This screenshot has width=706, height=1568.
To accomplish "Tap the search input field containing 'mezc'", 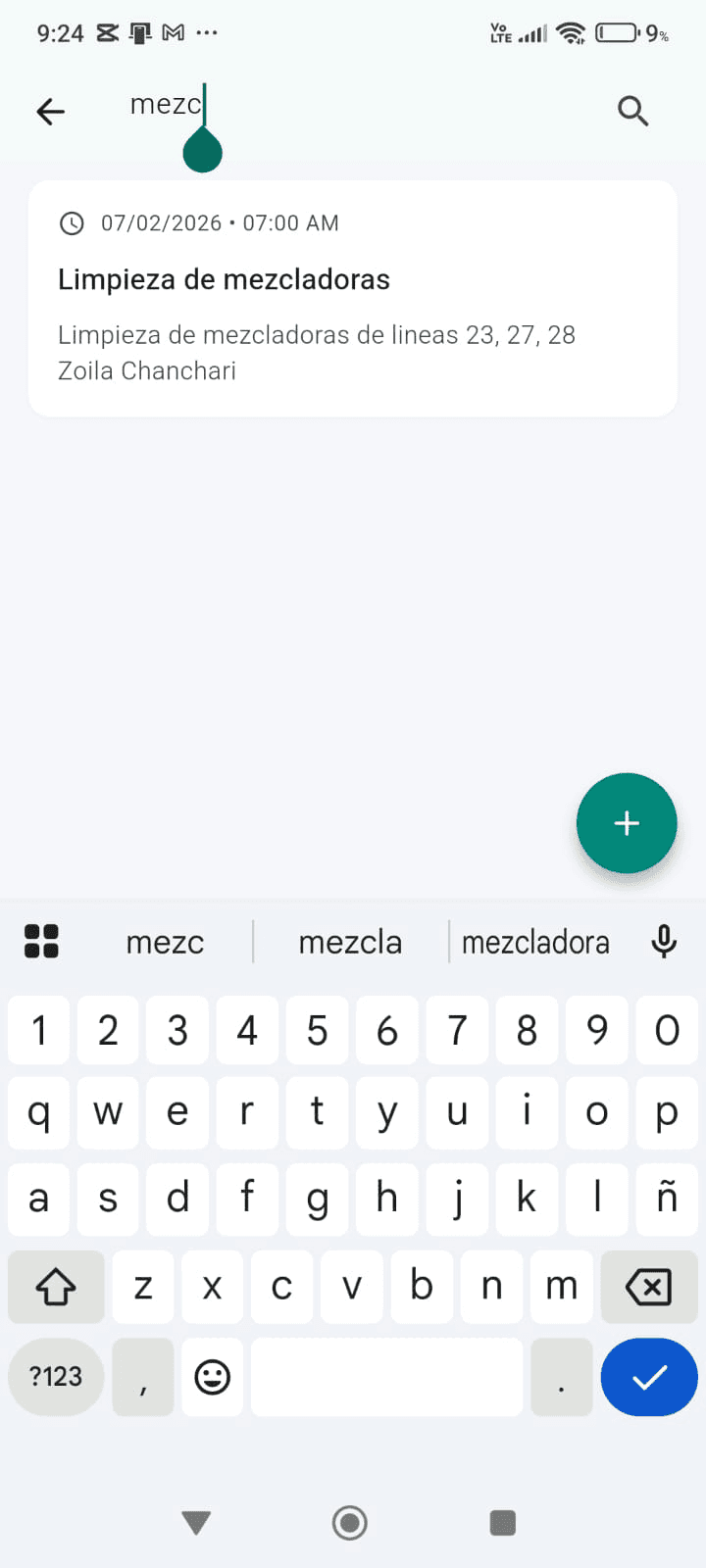I will tap(294, 111).
